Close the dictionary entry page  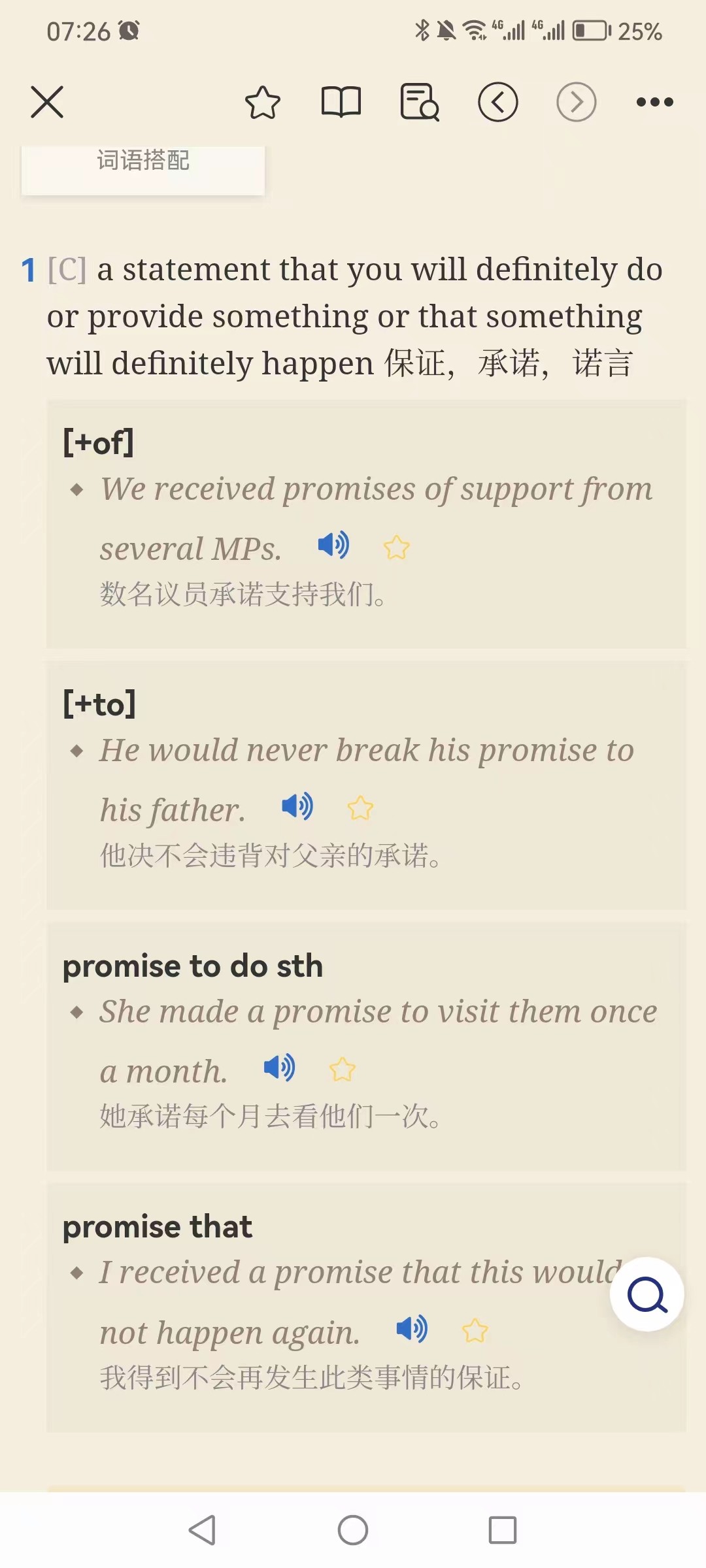(x=47, y=102)
